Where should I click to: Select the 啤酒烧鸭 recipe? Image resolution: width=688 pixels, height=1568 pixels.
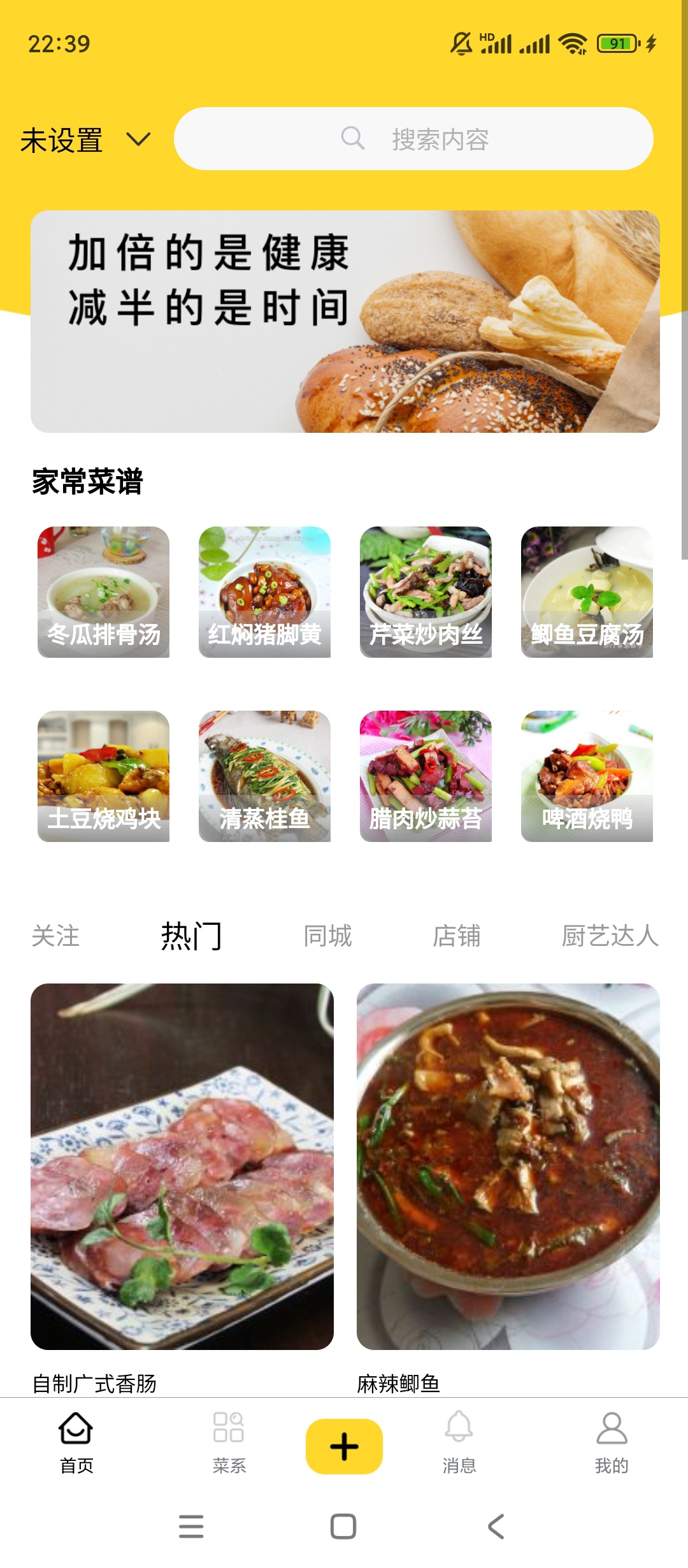587,776
